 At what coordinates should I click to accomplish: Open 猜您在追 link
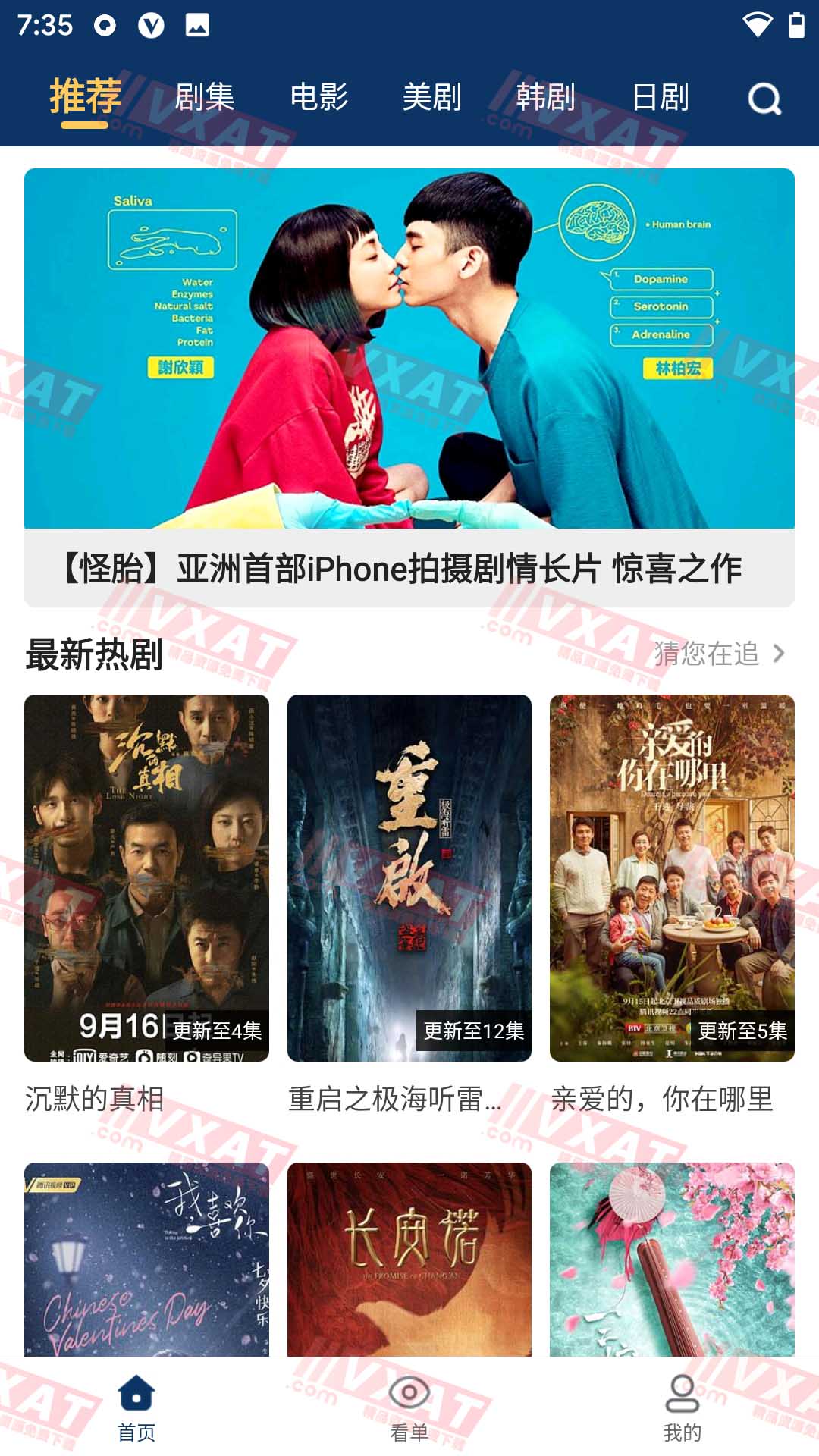[718, 654]
